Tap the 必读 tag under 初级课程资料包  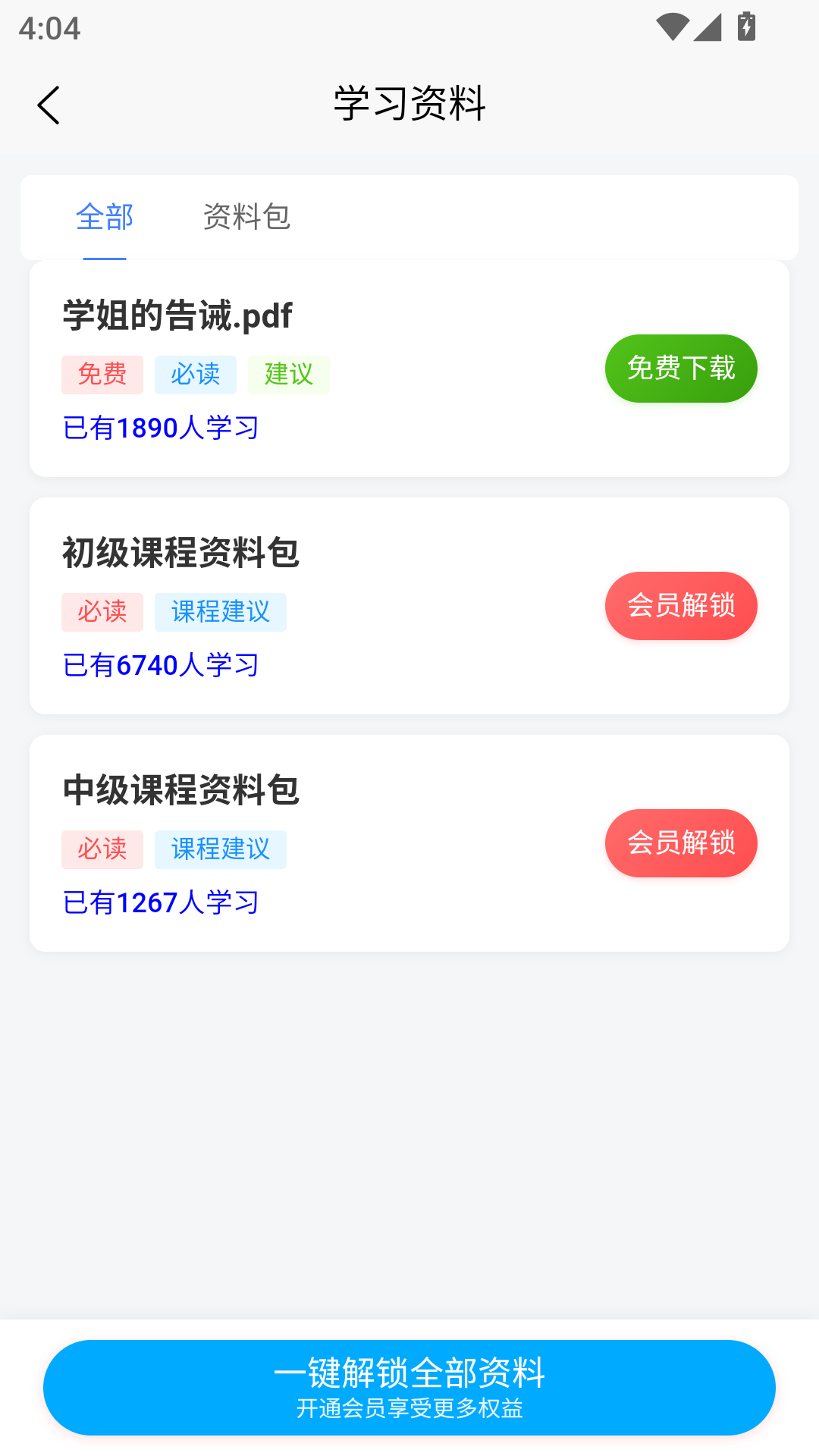(x=102, y=612)
